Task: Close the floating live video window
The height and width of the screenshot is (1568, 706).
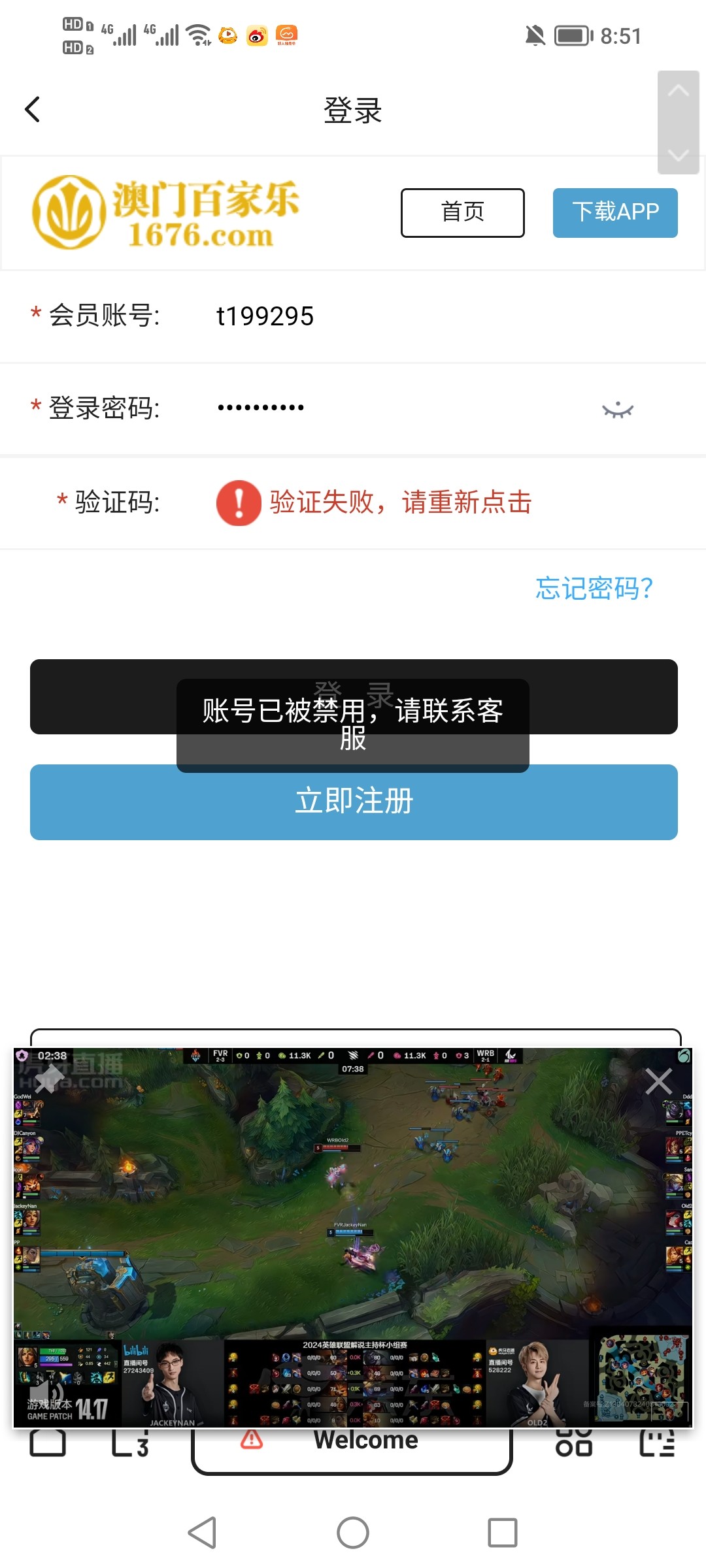Action: 658,1081
